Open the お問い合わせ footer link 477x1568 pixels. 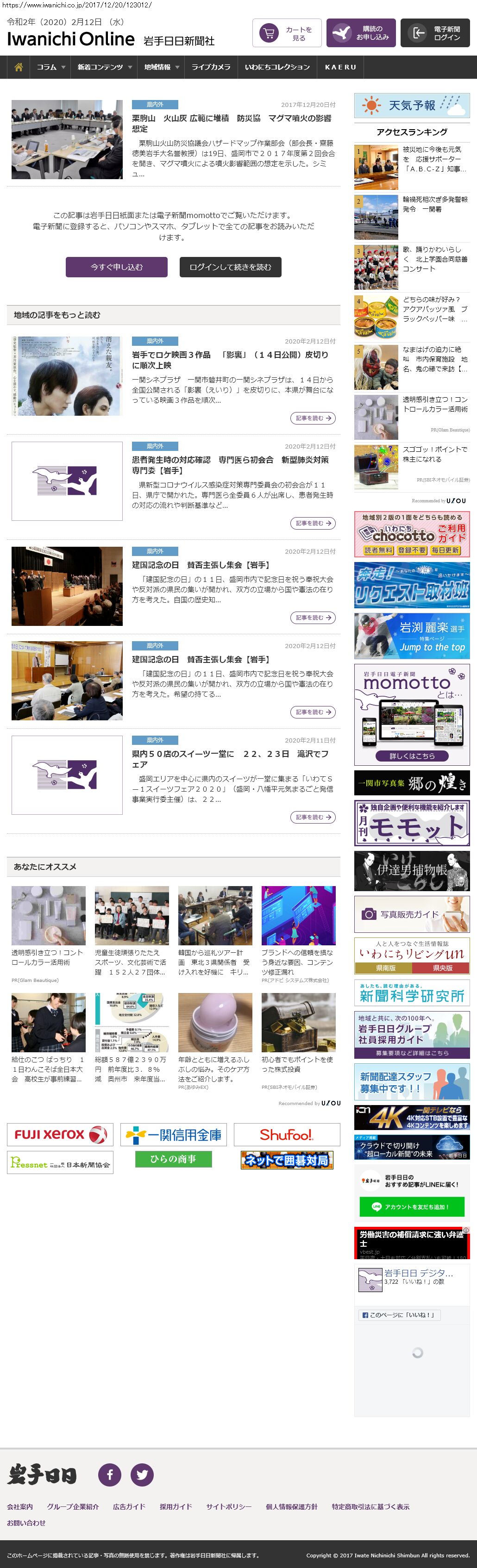click(26, 1523)
